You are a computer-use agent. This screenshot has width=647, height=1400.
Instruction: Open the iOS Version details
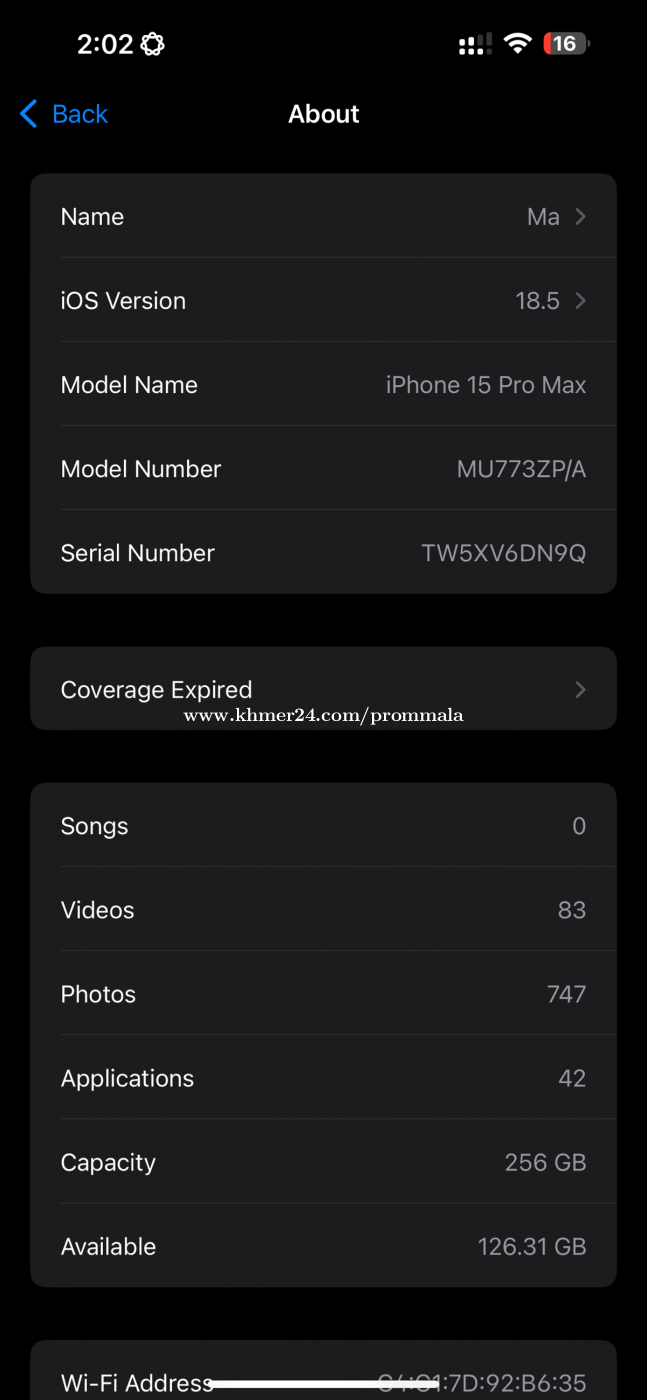point(323,300)
